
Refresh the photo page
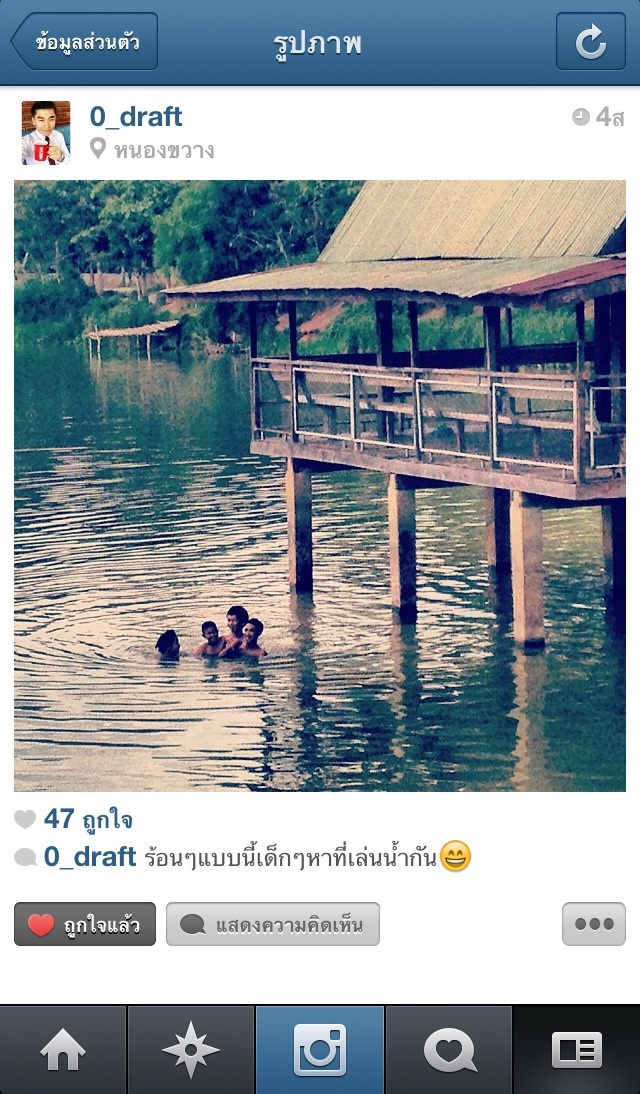tap(590, 42)
